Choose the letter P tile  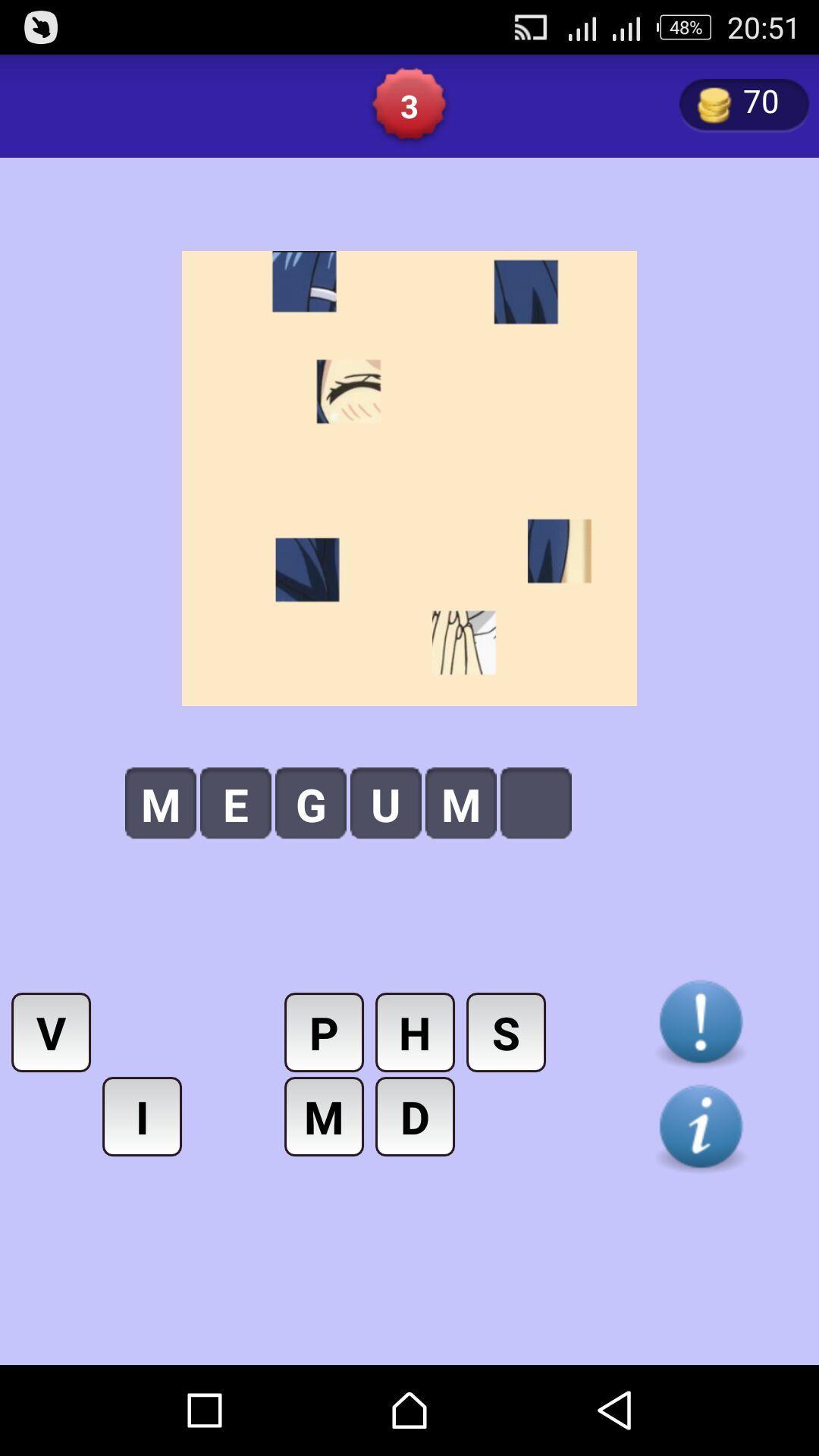[x=324, y=1032]
